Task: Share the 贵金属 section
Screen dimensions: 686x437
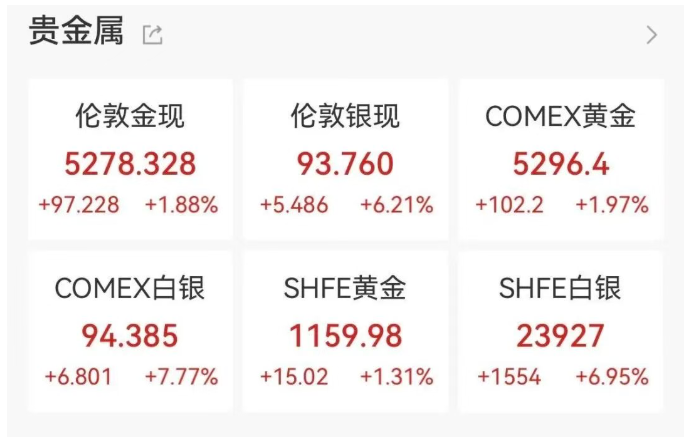Action: 152,35
